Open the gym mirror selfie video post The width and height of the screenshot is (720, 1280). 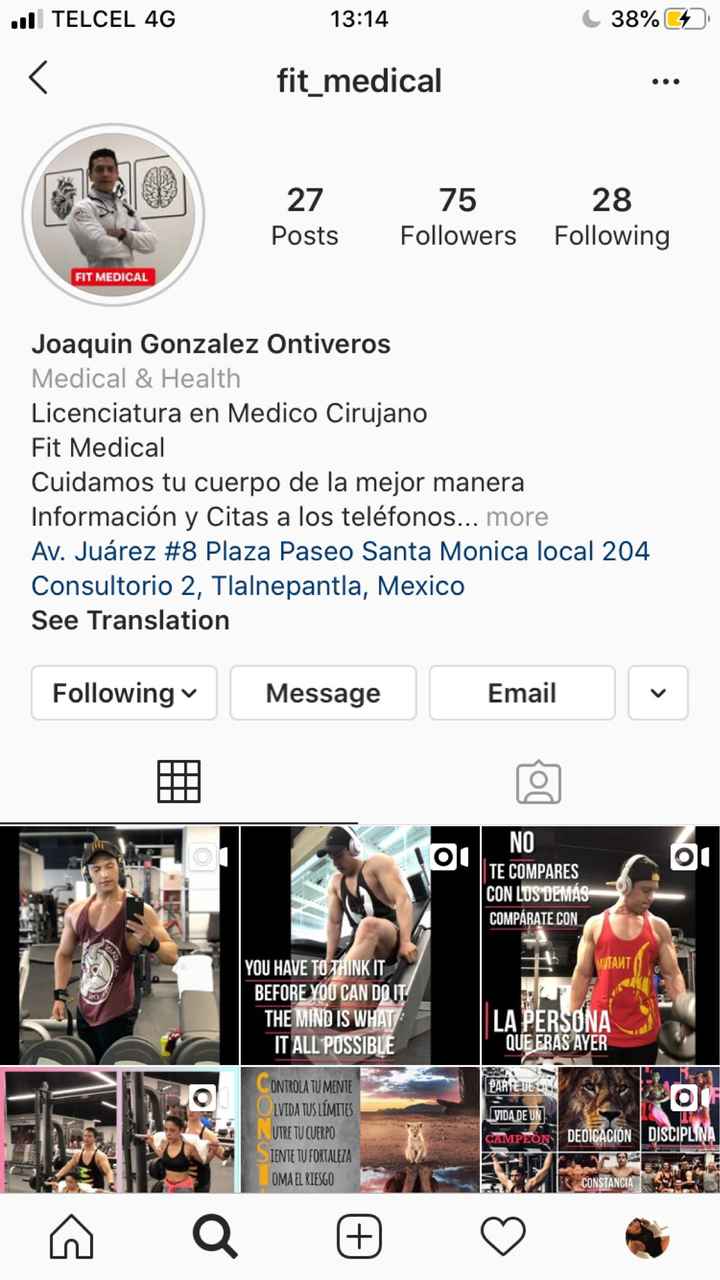click(119, 945)
